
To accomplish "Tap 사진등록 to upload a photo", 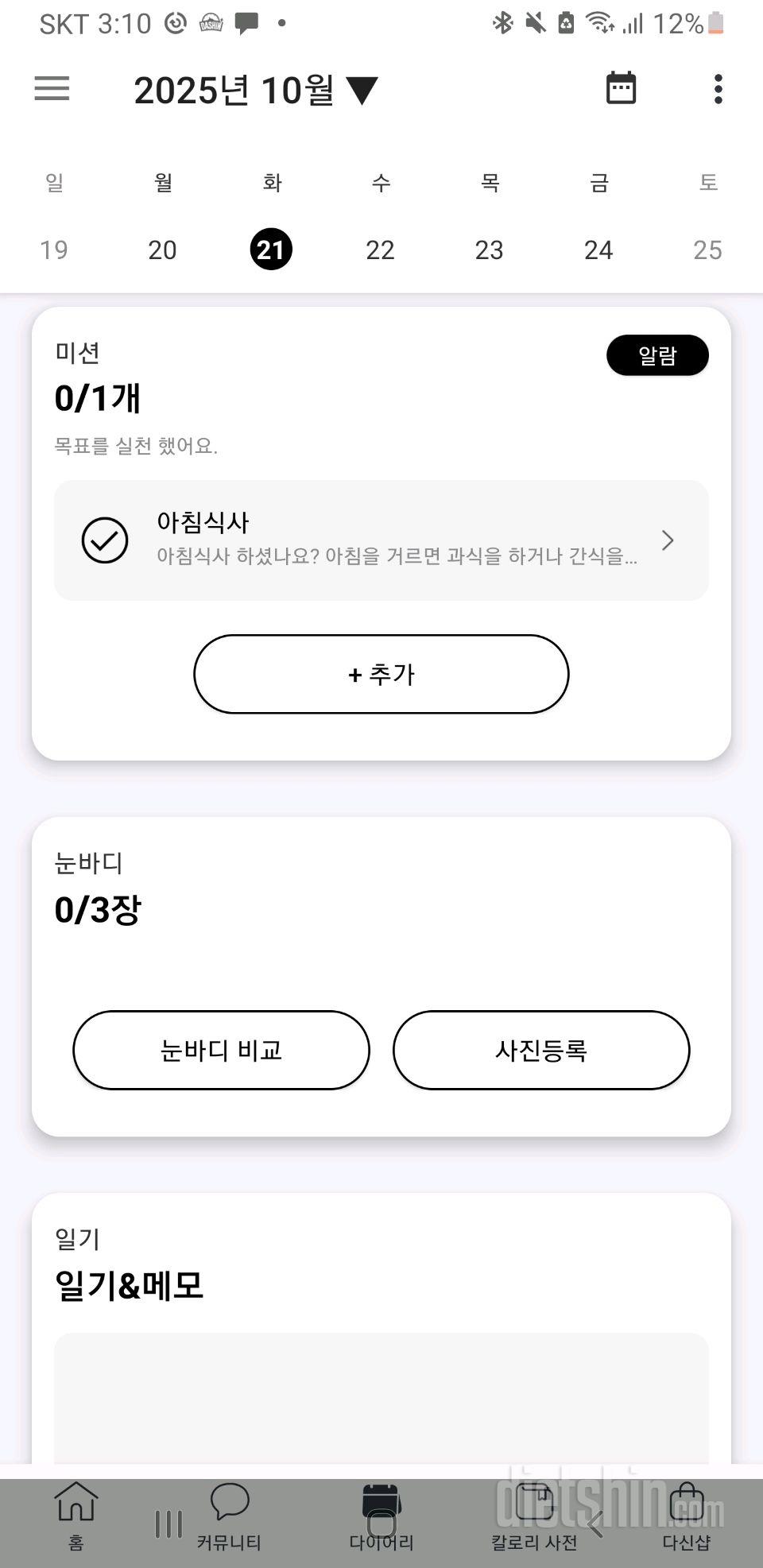I will [x=541, y=1050].
